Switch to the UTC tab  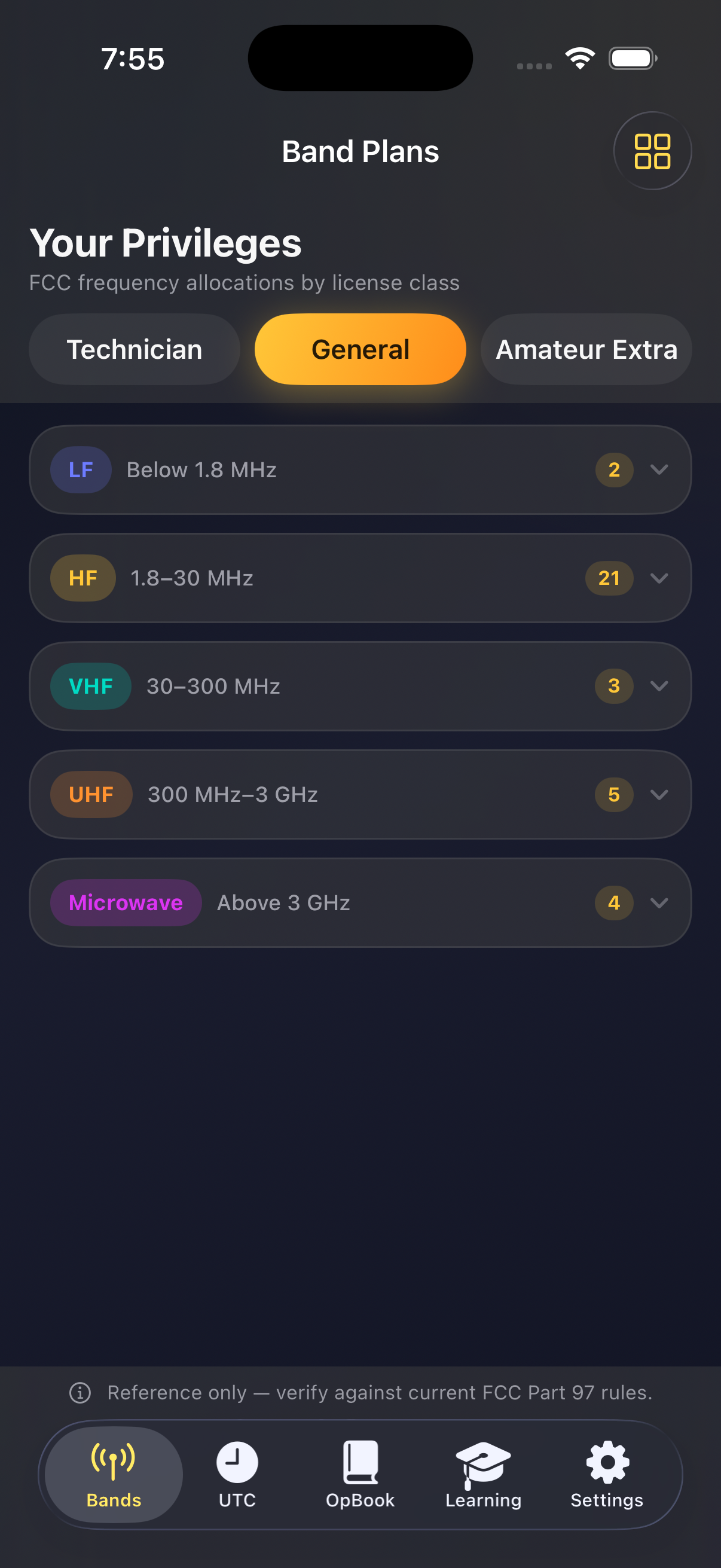tap(237, 1475)
